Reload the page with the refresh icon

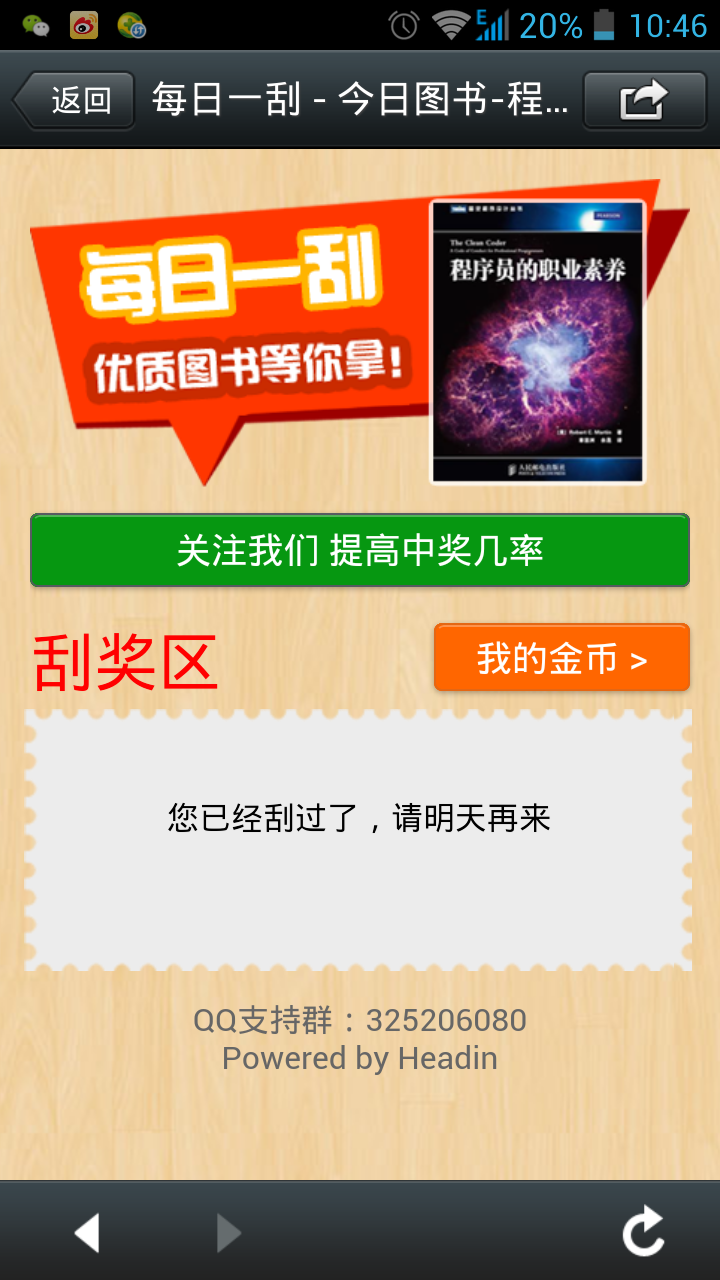643,1231
